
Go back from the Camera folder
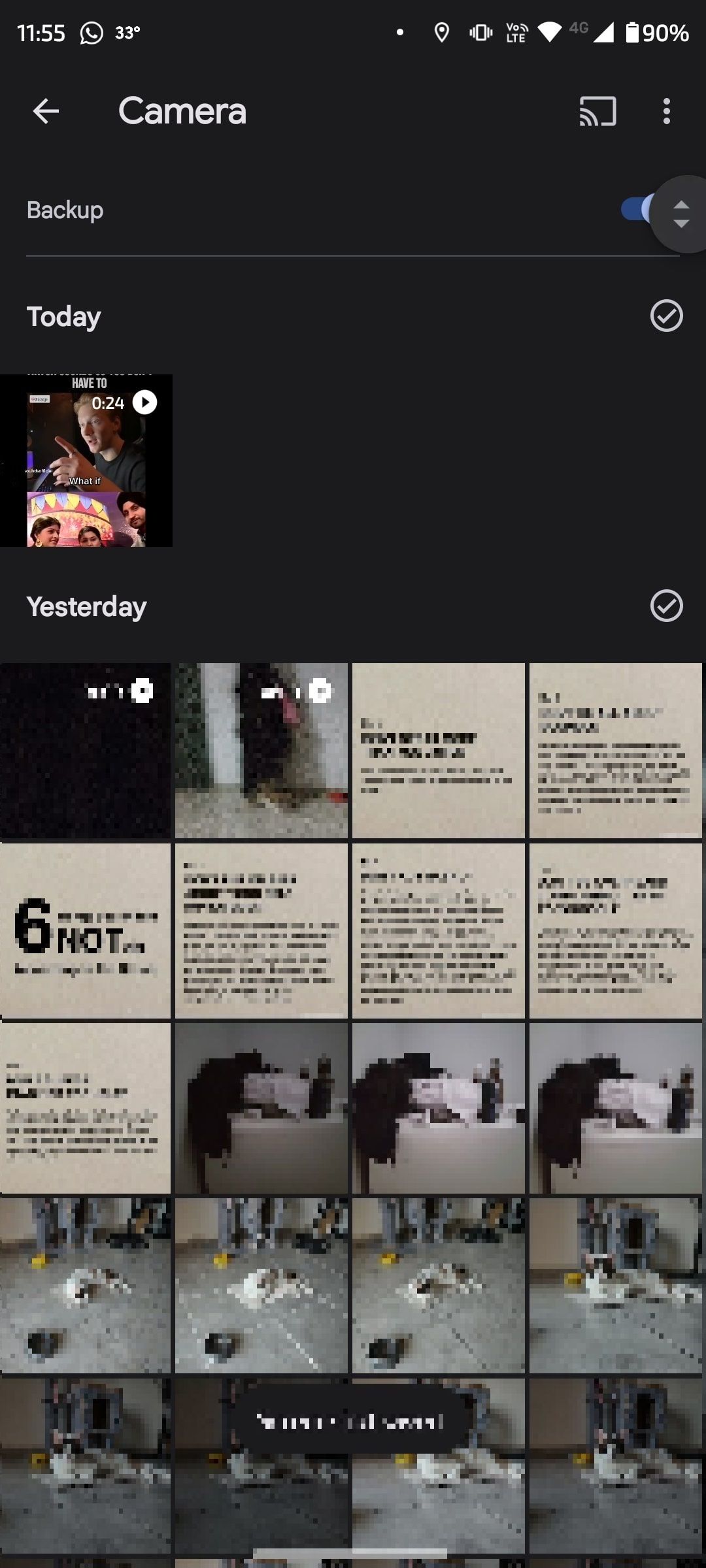pyautogui.click(x=46, y=111)
